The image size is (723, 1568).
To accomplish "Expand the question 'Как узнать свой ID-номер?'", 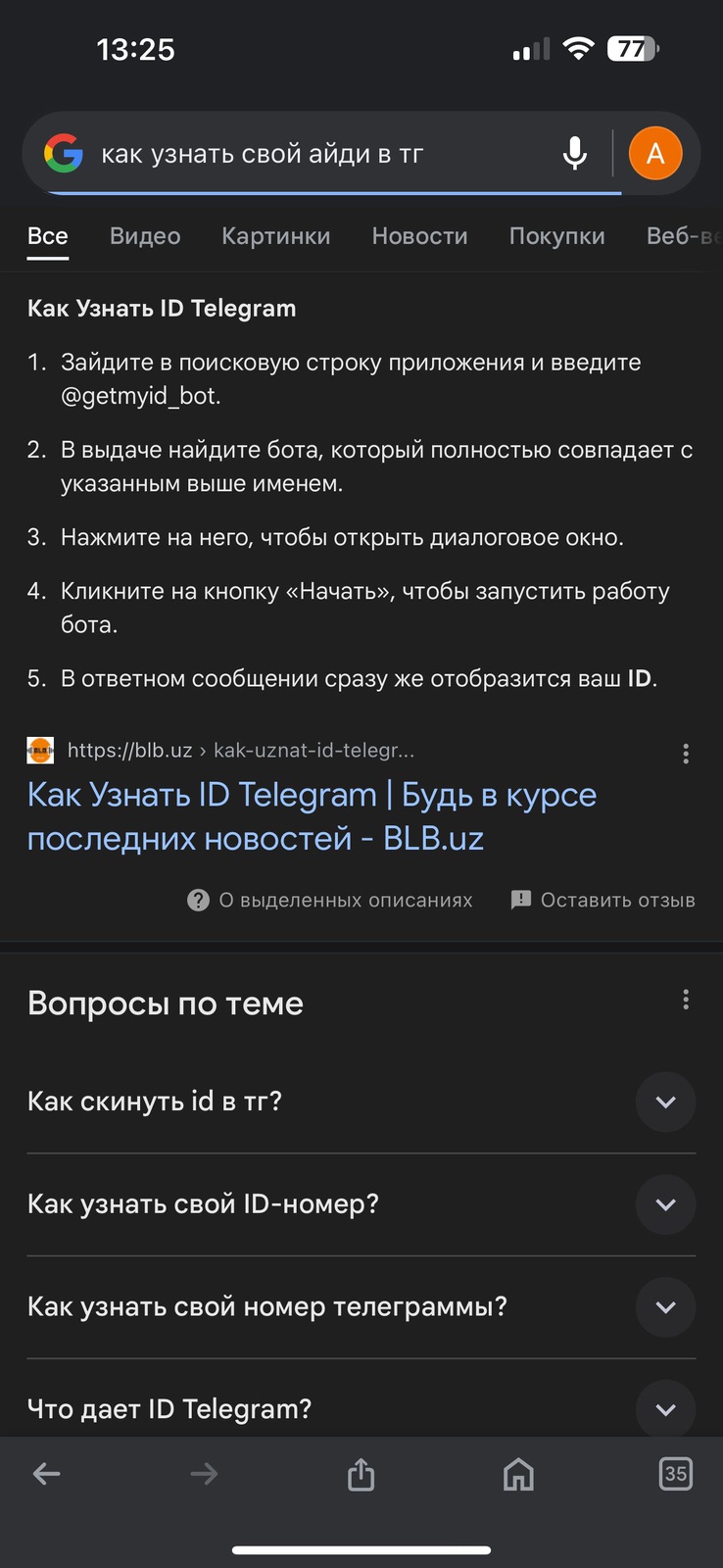I will click(665, 1204).
